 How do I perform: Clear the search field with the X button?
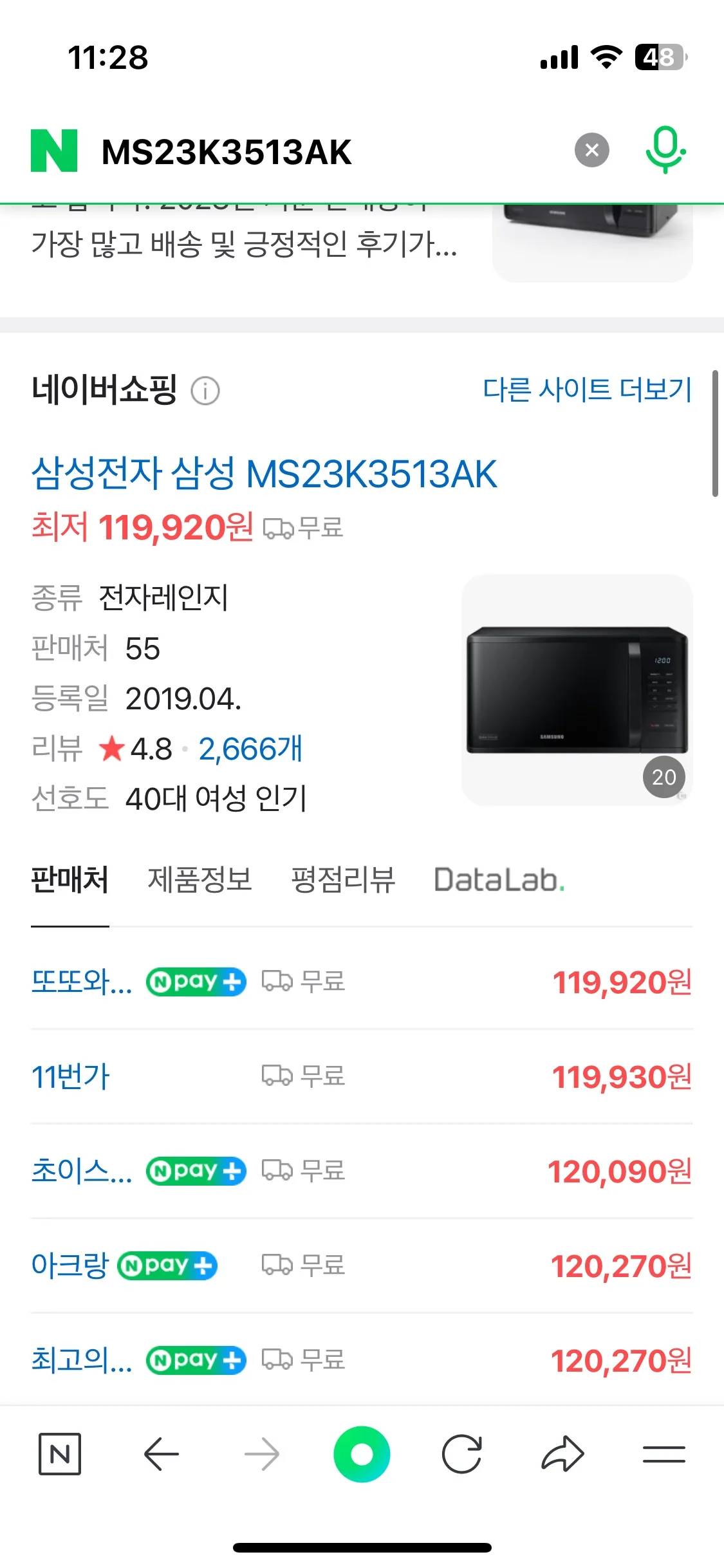coord(592,150)
